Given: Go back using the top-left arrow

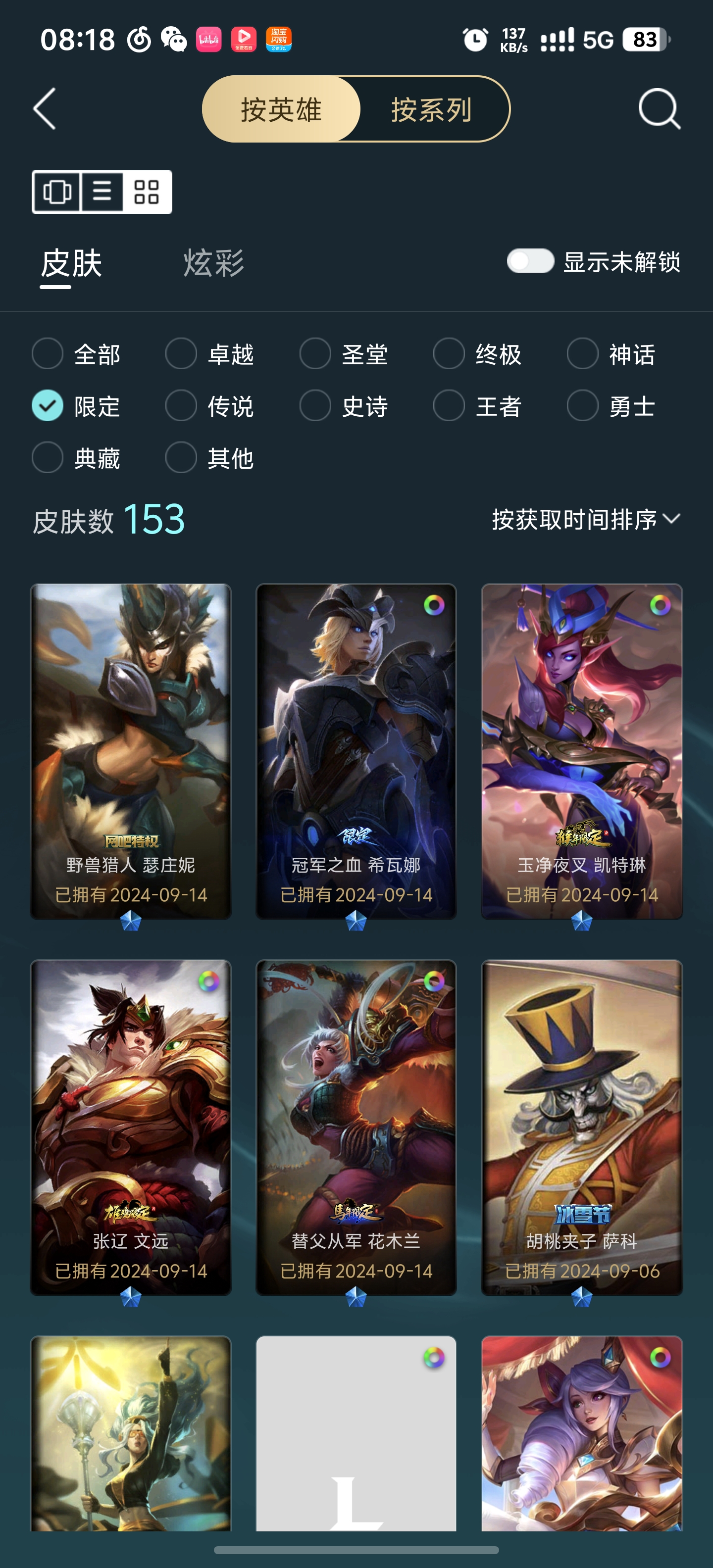Looking at the screenshot, I should 45,109.
